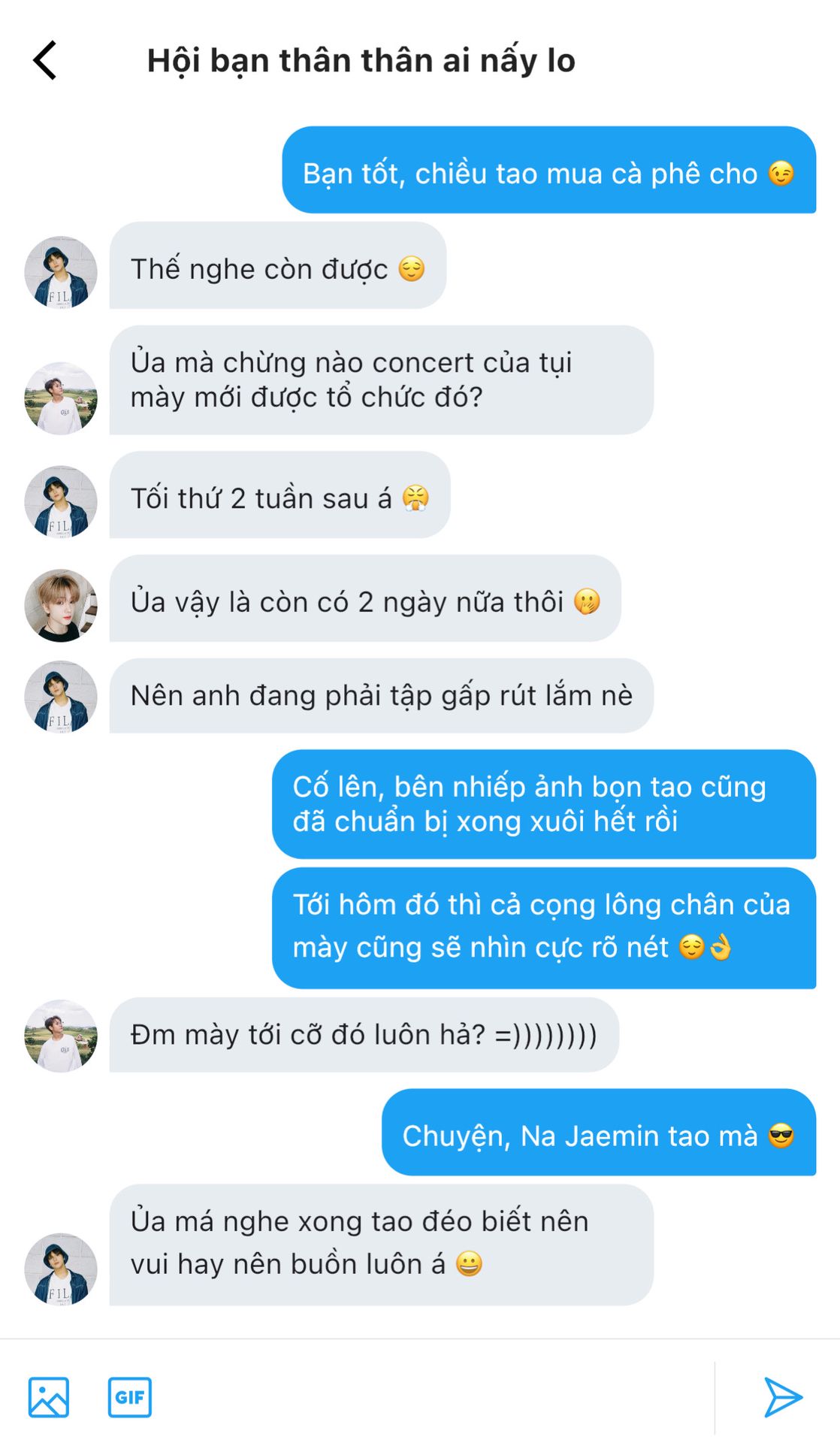
Task: Open avatar beside "Đm mày tới cỡ đó luôn hả?"
Action: coord(61,1036)
